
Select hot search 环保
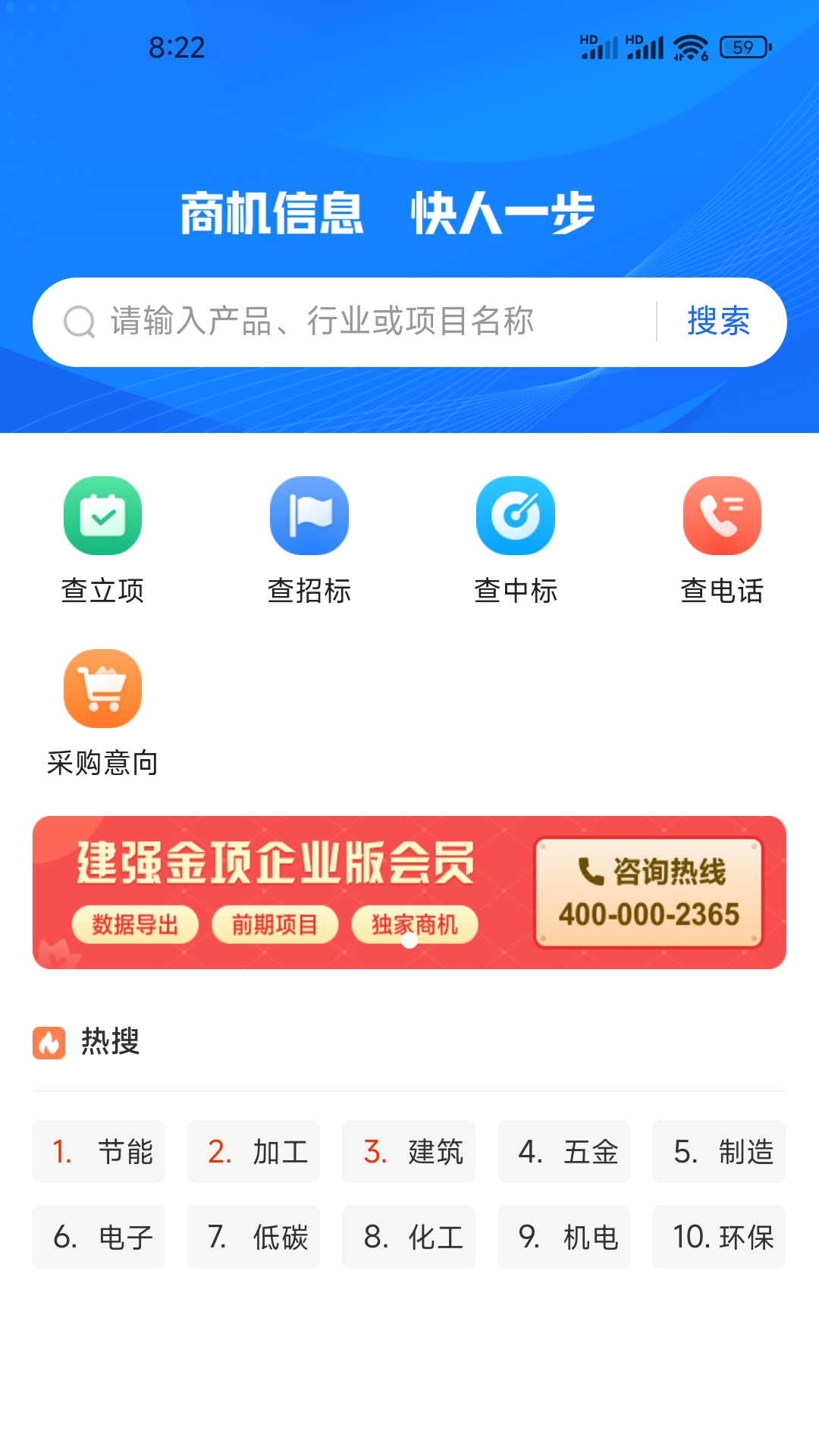(719, 1236)
